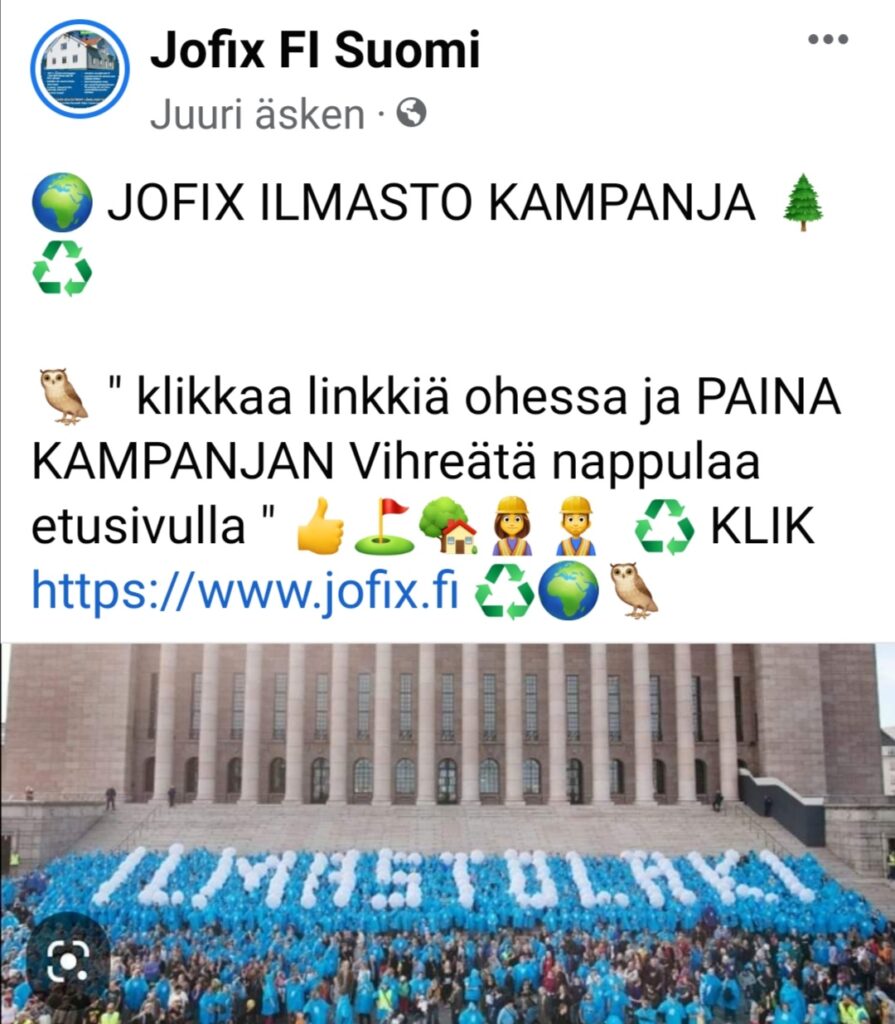Screen dimensions: 895x1024
Task: Open the Jofix FI Suomi page name
Action: 315,50
